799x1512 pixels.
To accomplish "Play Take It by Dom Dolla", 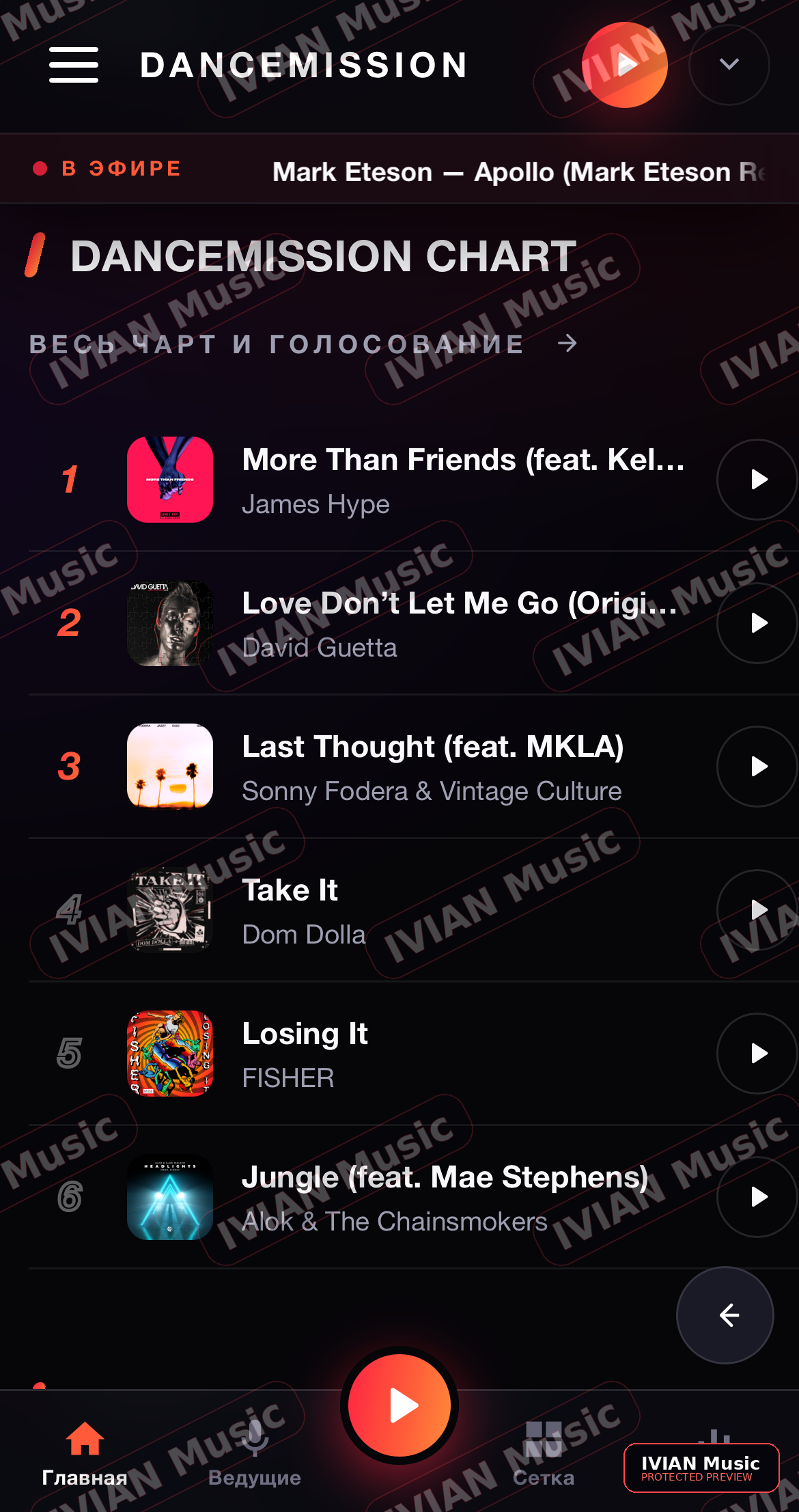I will 757,910.
